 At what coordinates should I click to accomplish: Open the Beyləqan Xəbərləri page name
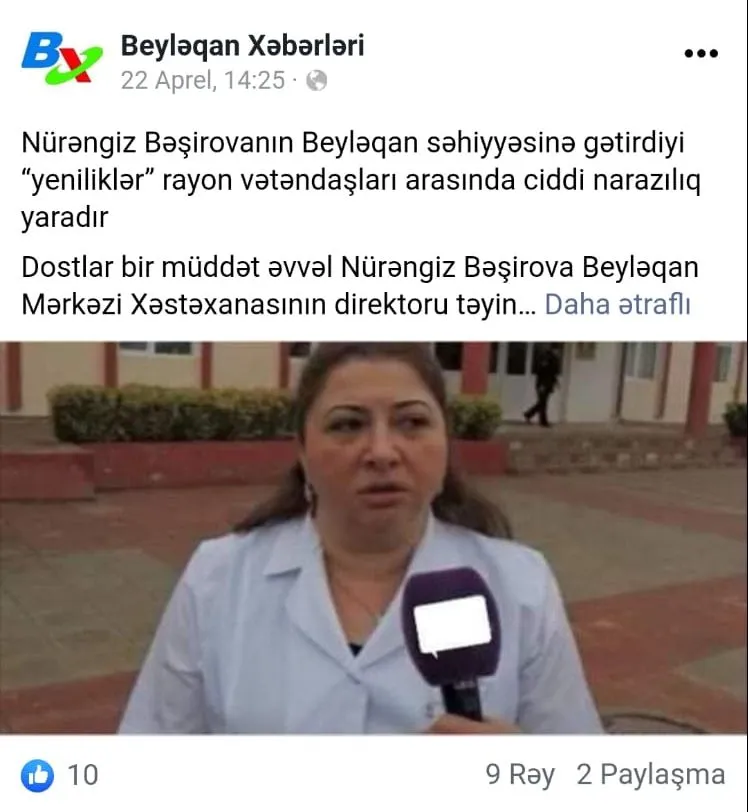click(242, 45)
